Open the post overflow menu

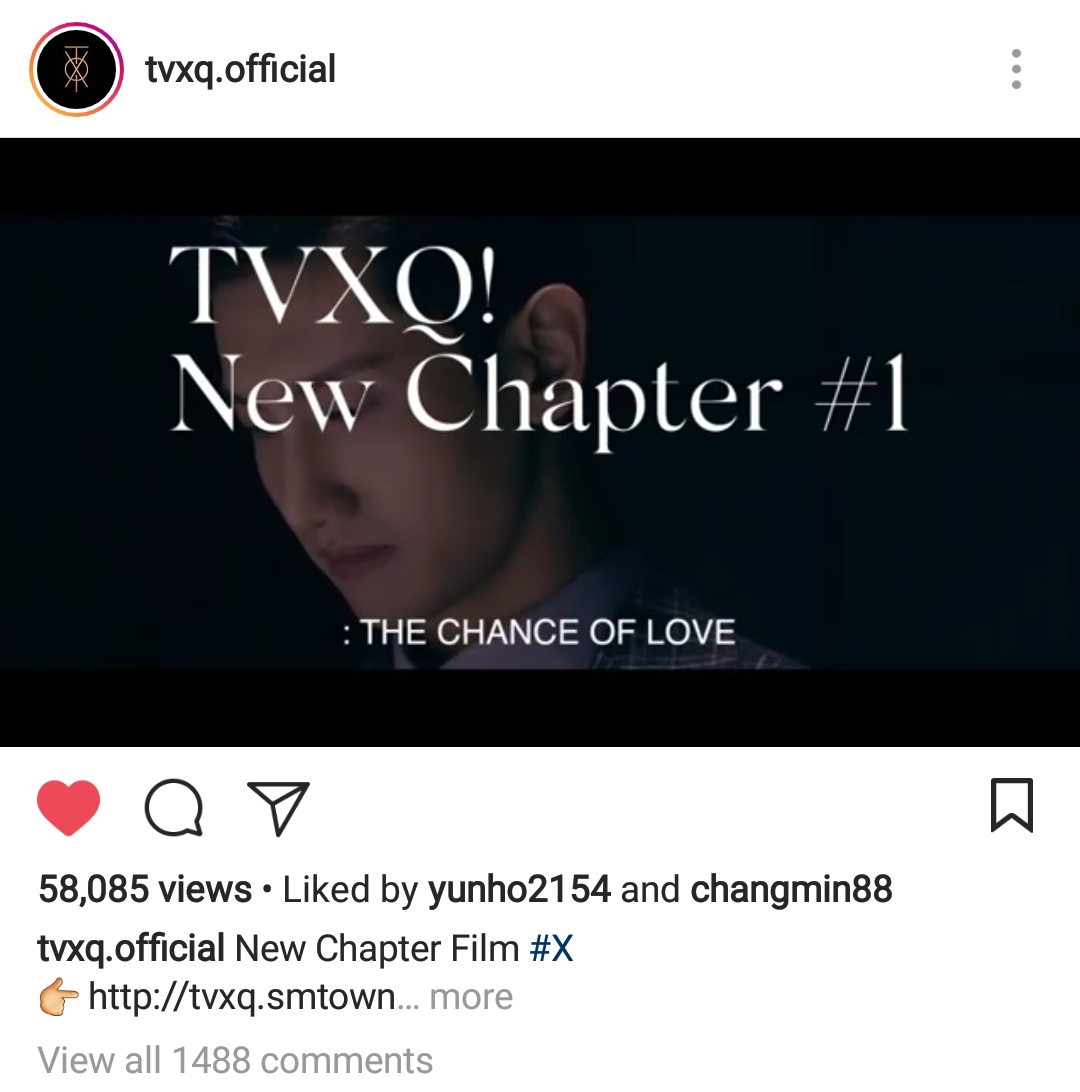click(x=1016, y=70)
